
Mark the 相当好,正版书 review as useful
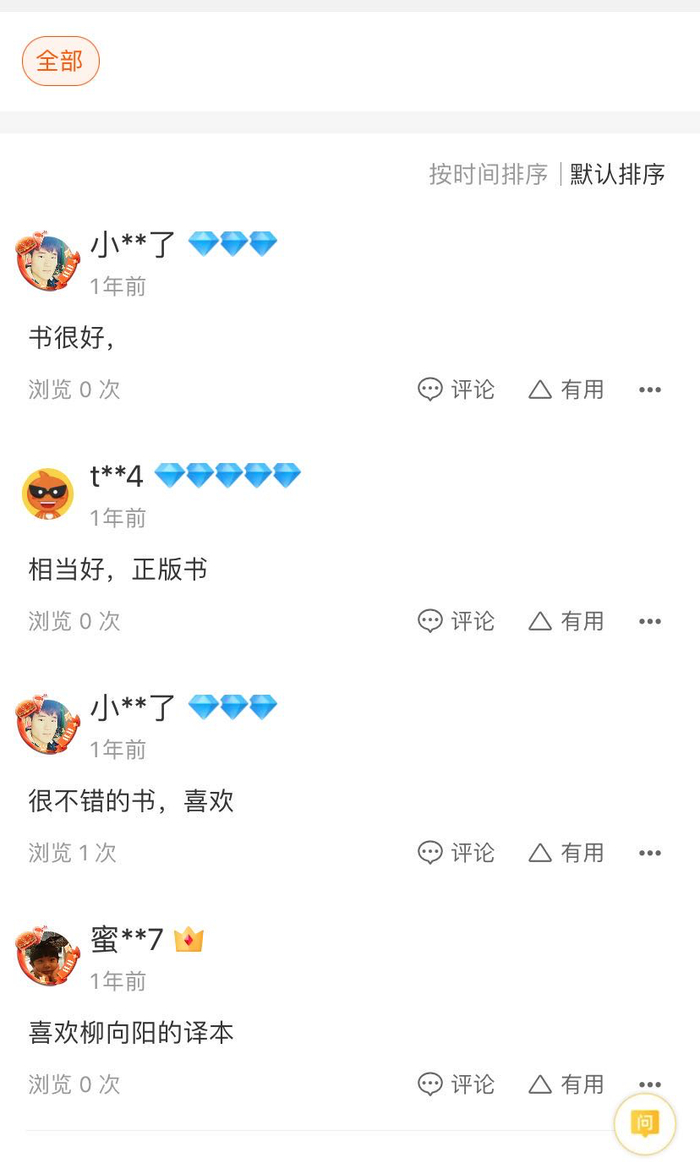(566, 621)
